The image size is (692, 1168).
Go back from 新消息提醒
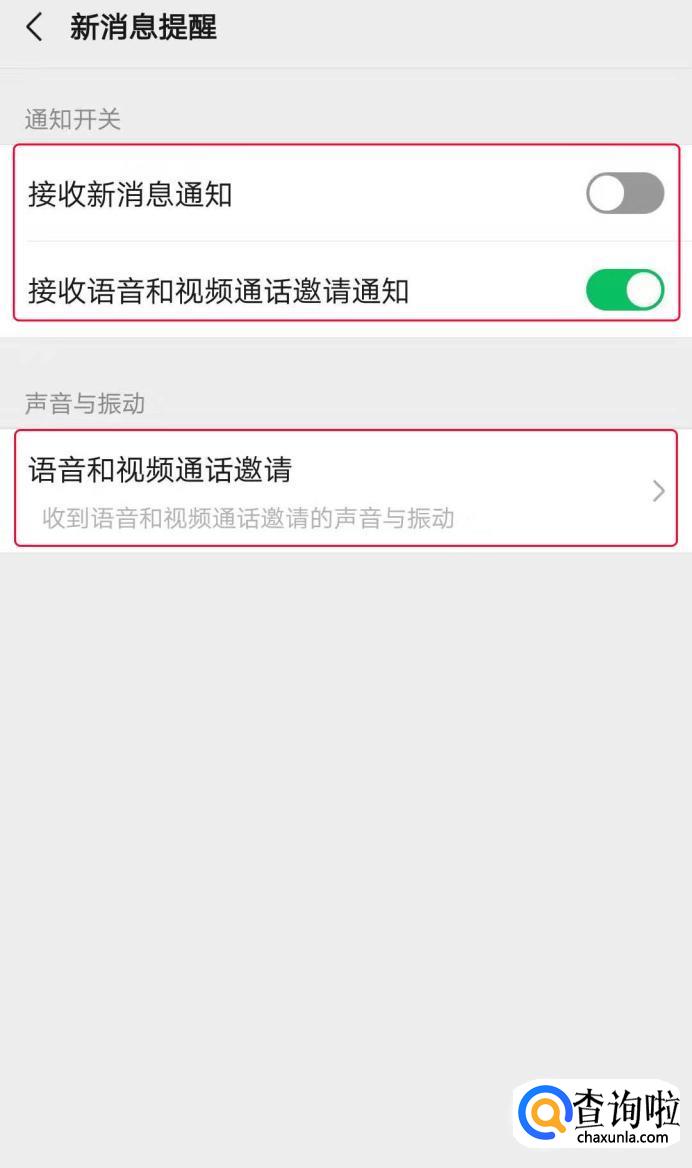pos(35,27)
